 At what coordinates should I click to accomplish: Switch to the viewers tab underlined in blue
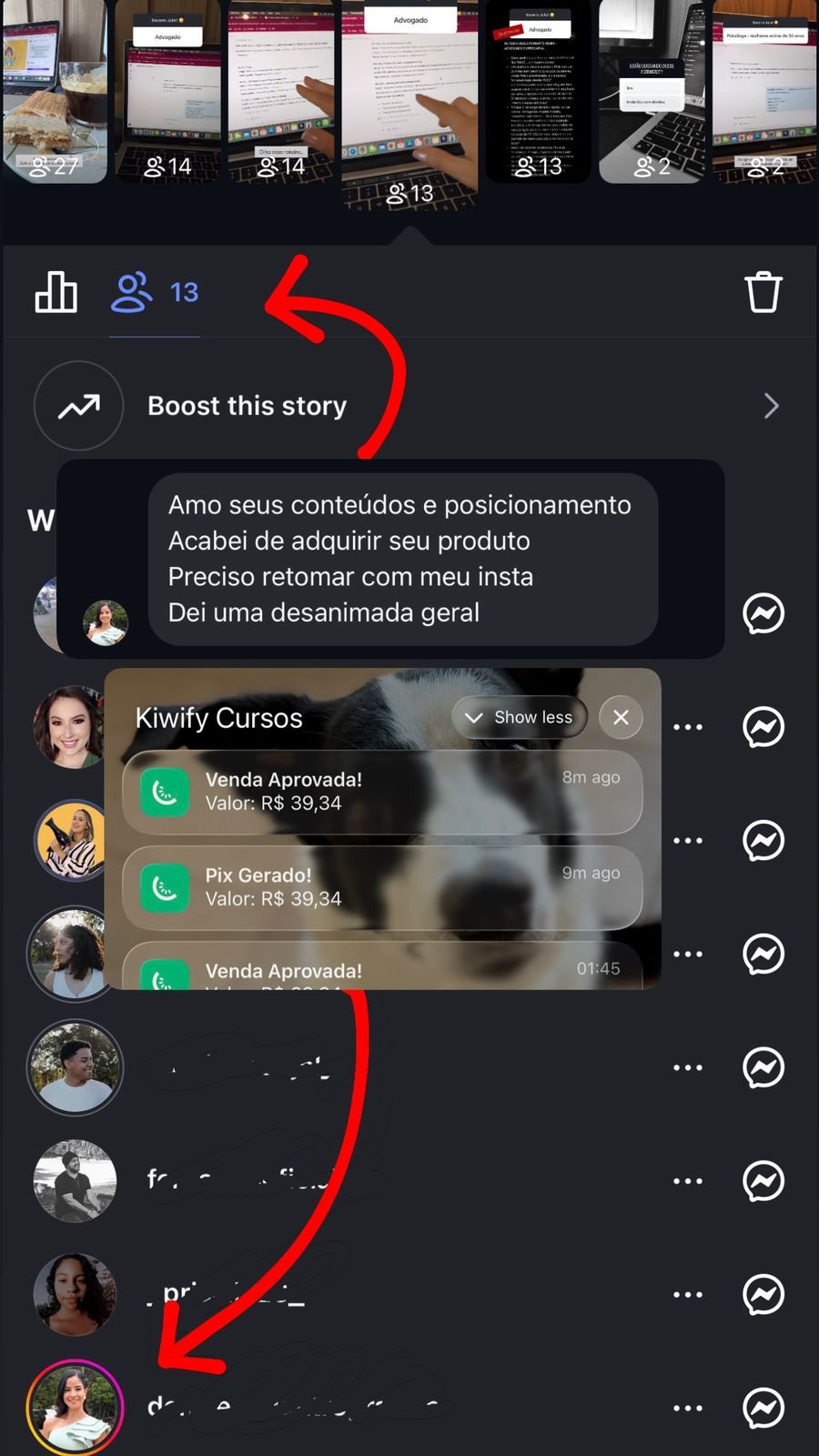pos(155,291)
